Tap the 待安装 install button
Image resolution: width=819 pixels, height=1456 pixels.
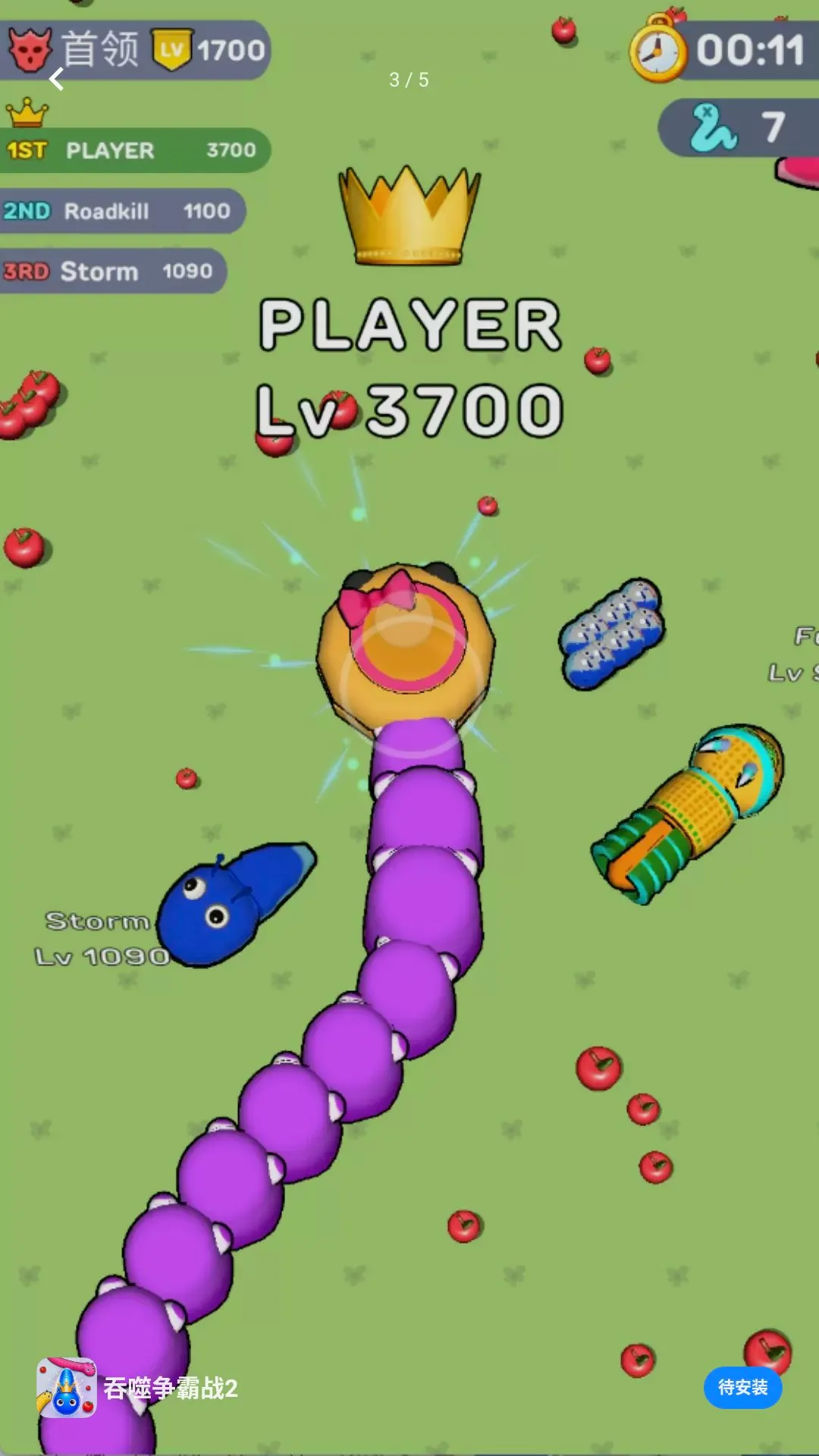(742, 1388)
